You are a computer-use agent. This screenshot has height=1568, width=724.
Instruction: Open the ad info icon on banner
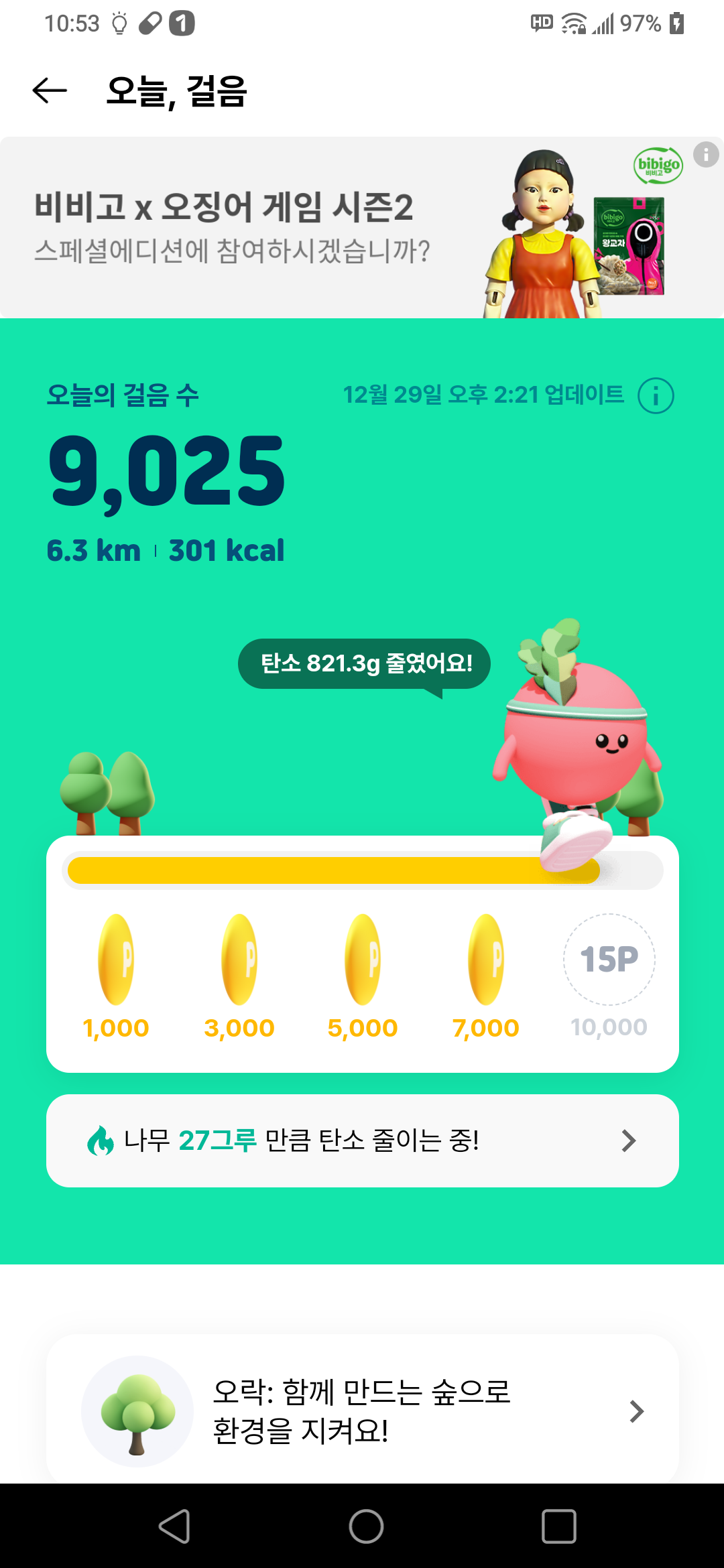tap(706, 155)
